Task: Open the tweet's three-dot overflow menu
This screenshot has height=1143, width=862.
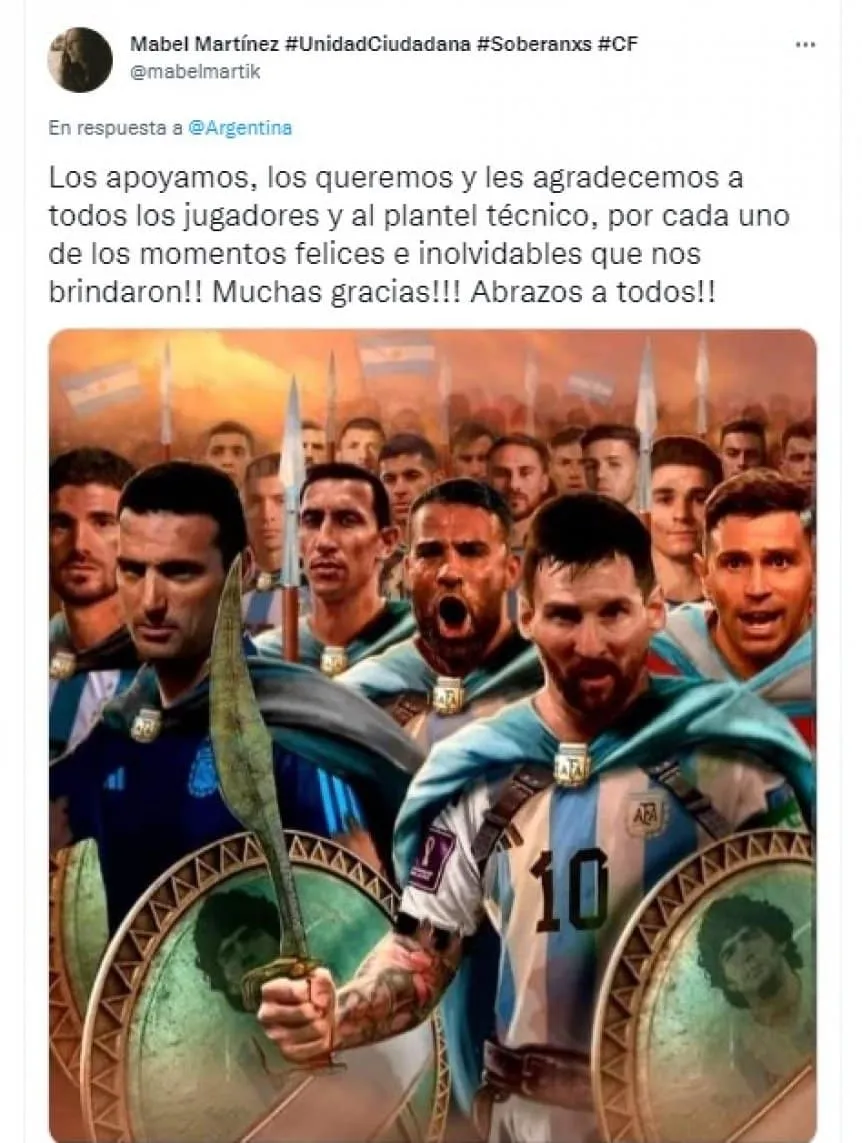Action: [803, 46]
